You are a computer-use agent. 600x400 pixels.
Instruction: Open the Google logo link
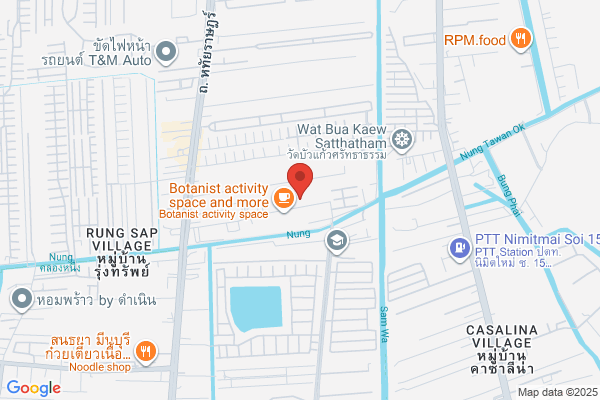34,388
